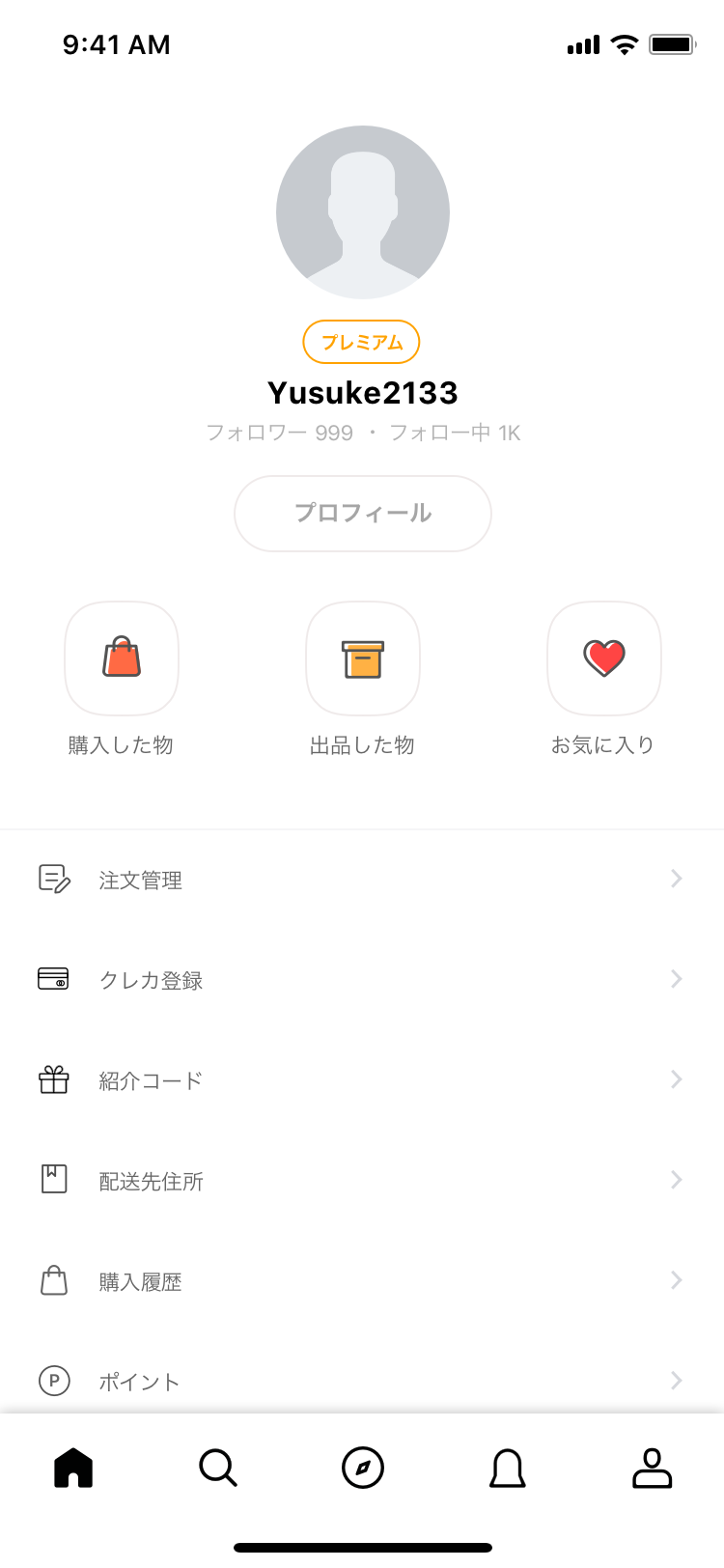Viewport: 724px width, 1568px height.
Task: Open the ポイント row
Action: click(362, 1381)
